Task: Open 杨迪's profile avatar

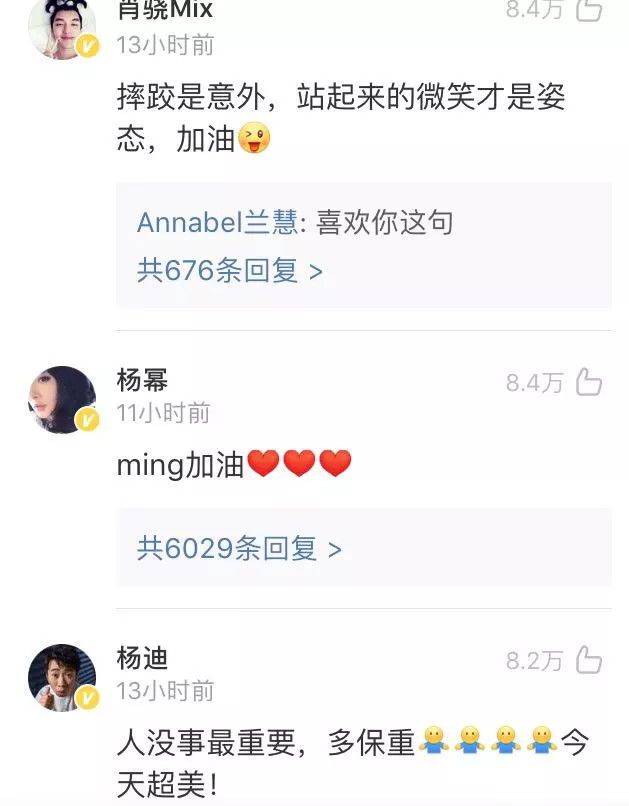Action: click(61, 677)
